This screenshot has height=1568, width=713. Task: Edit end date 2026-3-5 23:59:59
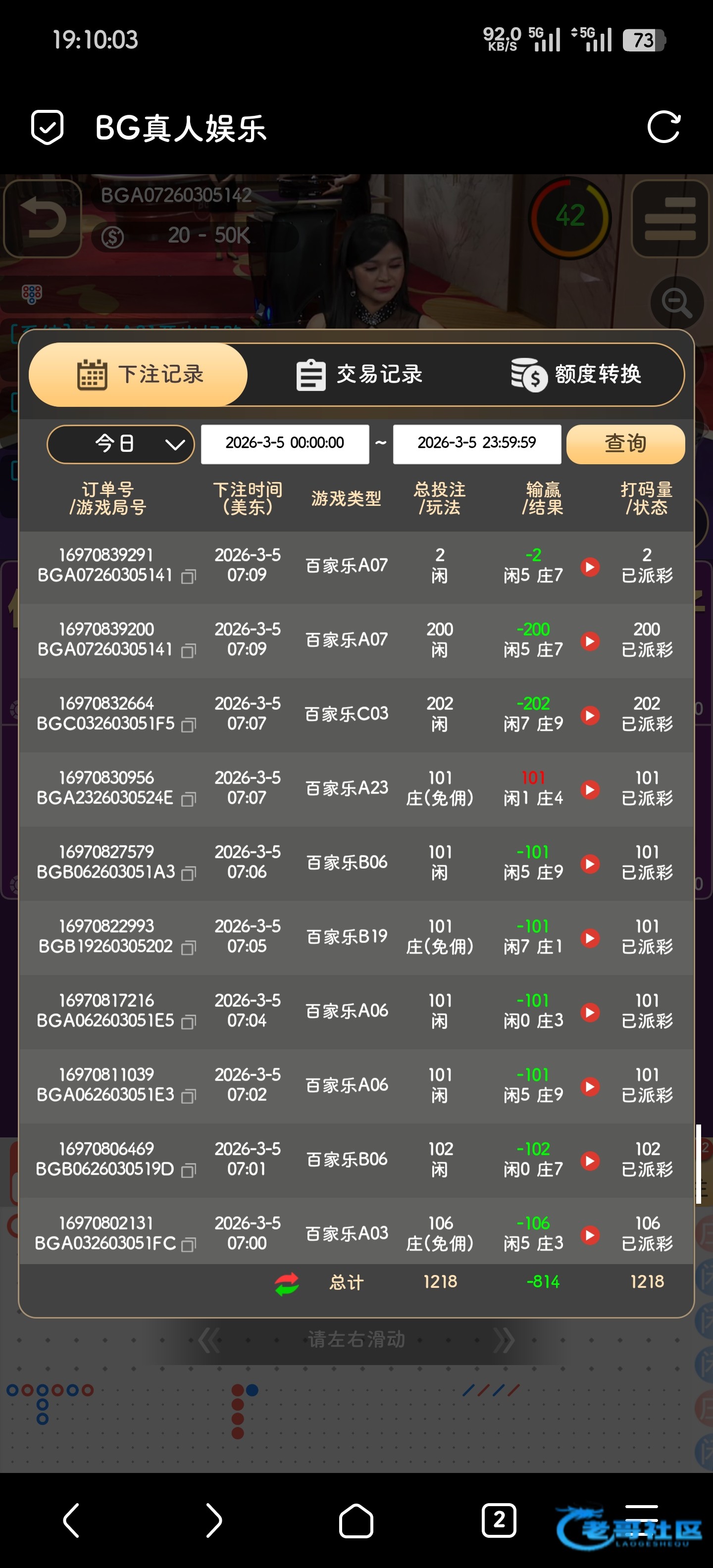coord(477,444)
